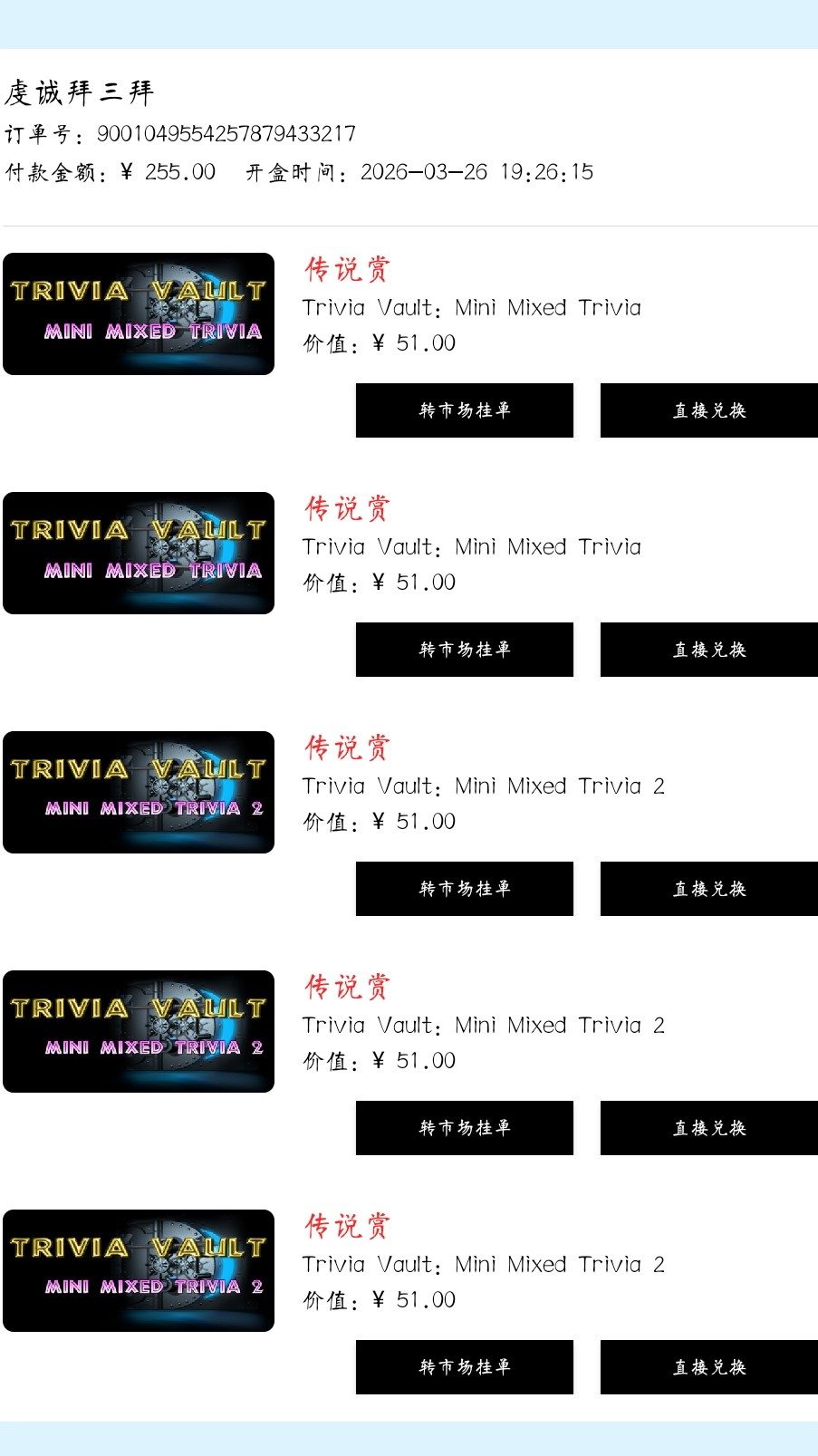Tap 转市场挂单 for the last Mini Mixed Trivia 2
Image resolution: width=818 pixels, height=1456 pixels.
(x=464, y=1367)
